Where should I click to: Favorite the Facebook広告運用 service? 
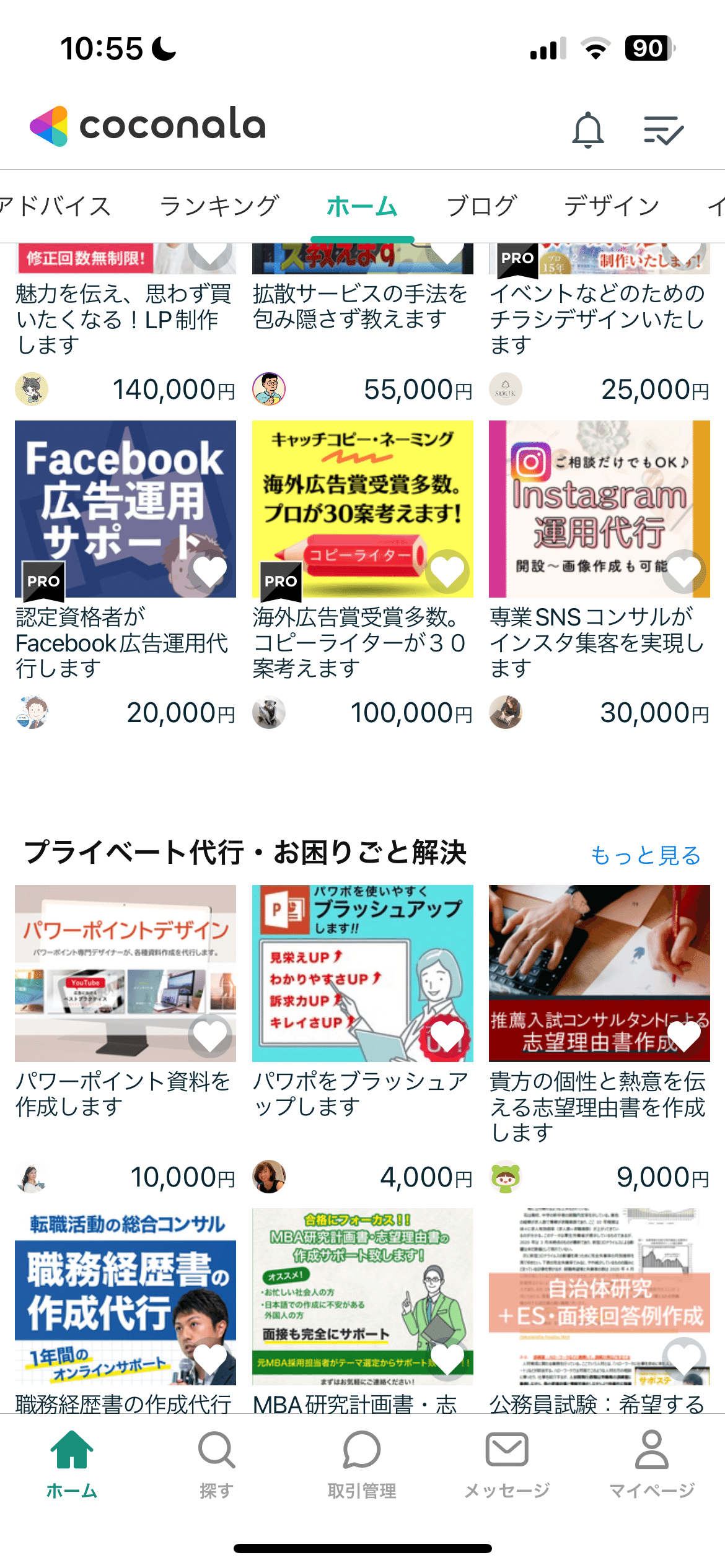pyautogui.click(x=210, y=571)
